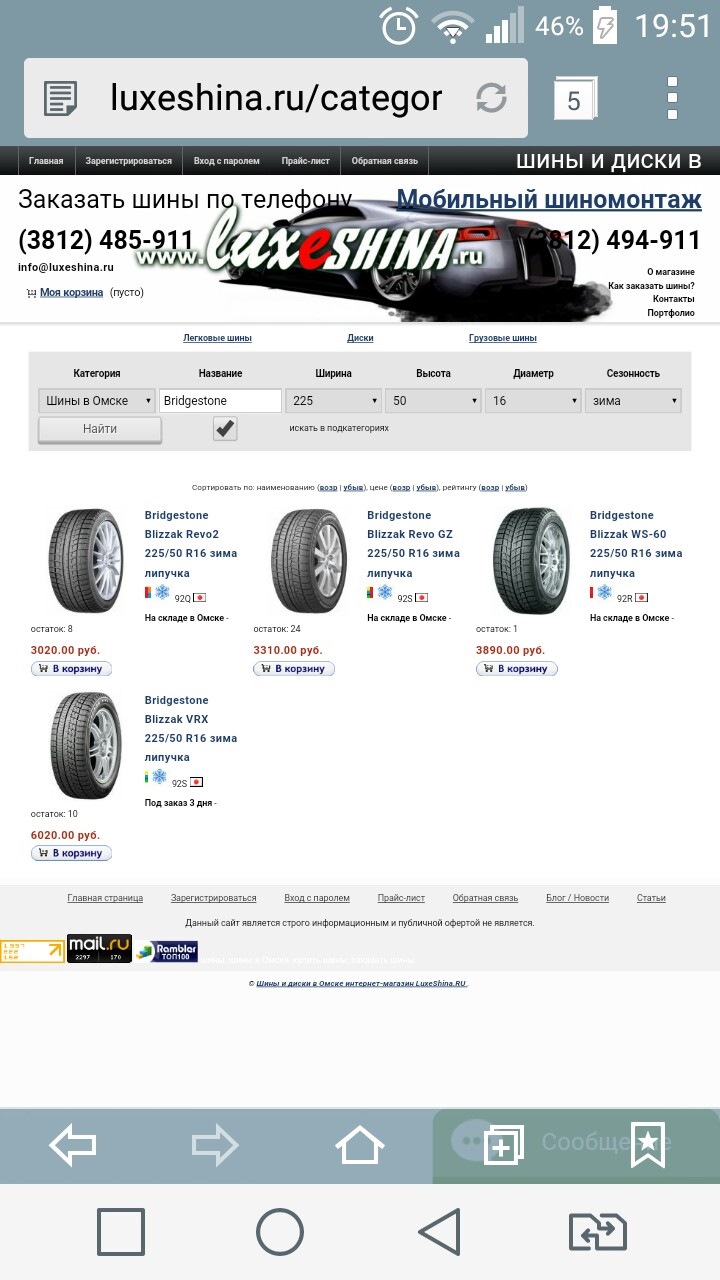The height and width of the screenshot is (1280, 720).
Task: Expand the Категория dropdown
Action: (x=97, y=401)
